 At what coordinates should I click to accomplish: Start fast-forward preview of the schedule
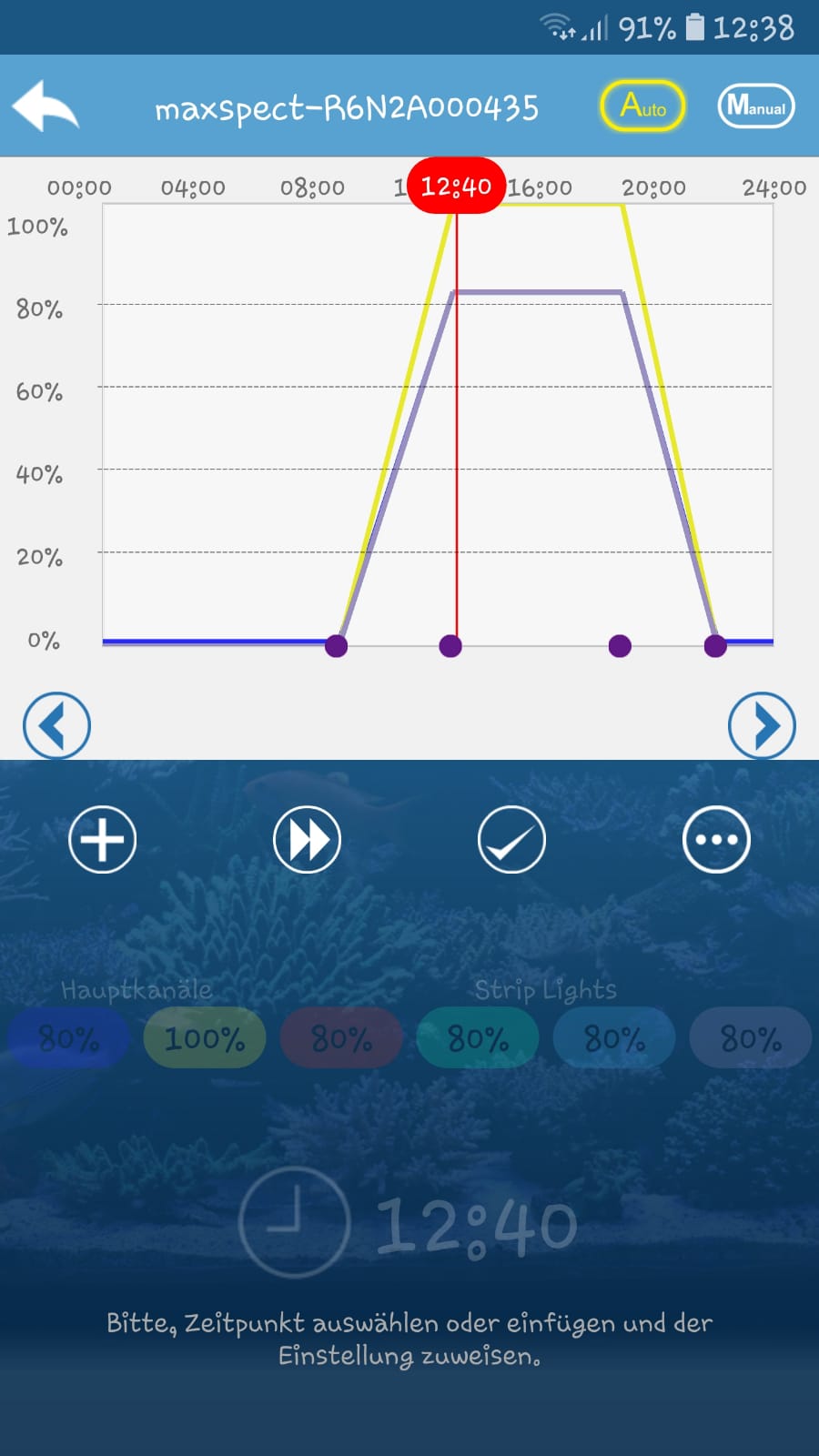(x=307, y=839)
